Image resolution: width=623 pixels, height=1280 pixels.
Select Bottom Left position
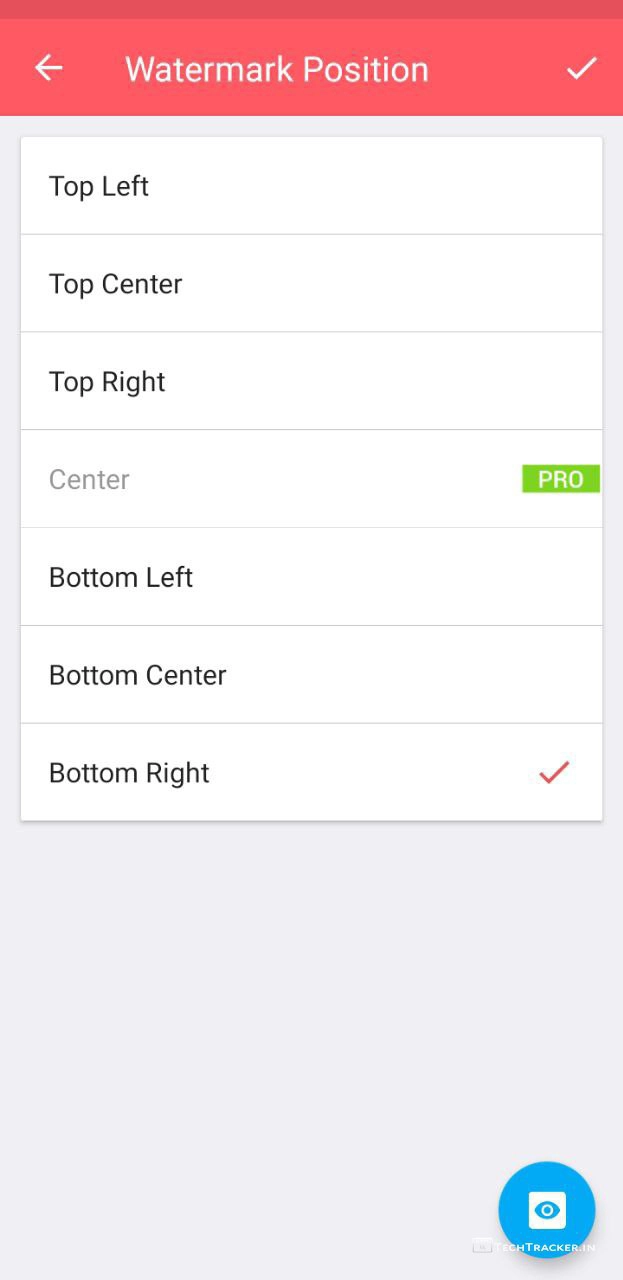311,577
